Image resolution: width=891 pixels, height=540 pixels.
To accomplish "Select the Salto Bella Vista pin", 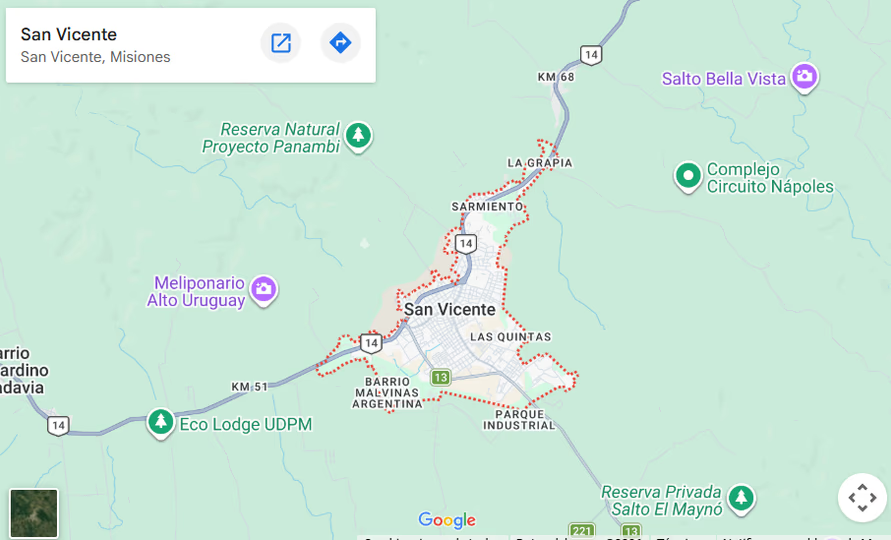I will 805,77.
